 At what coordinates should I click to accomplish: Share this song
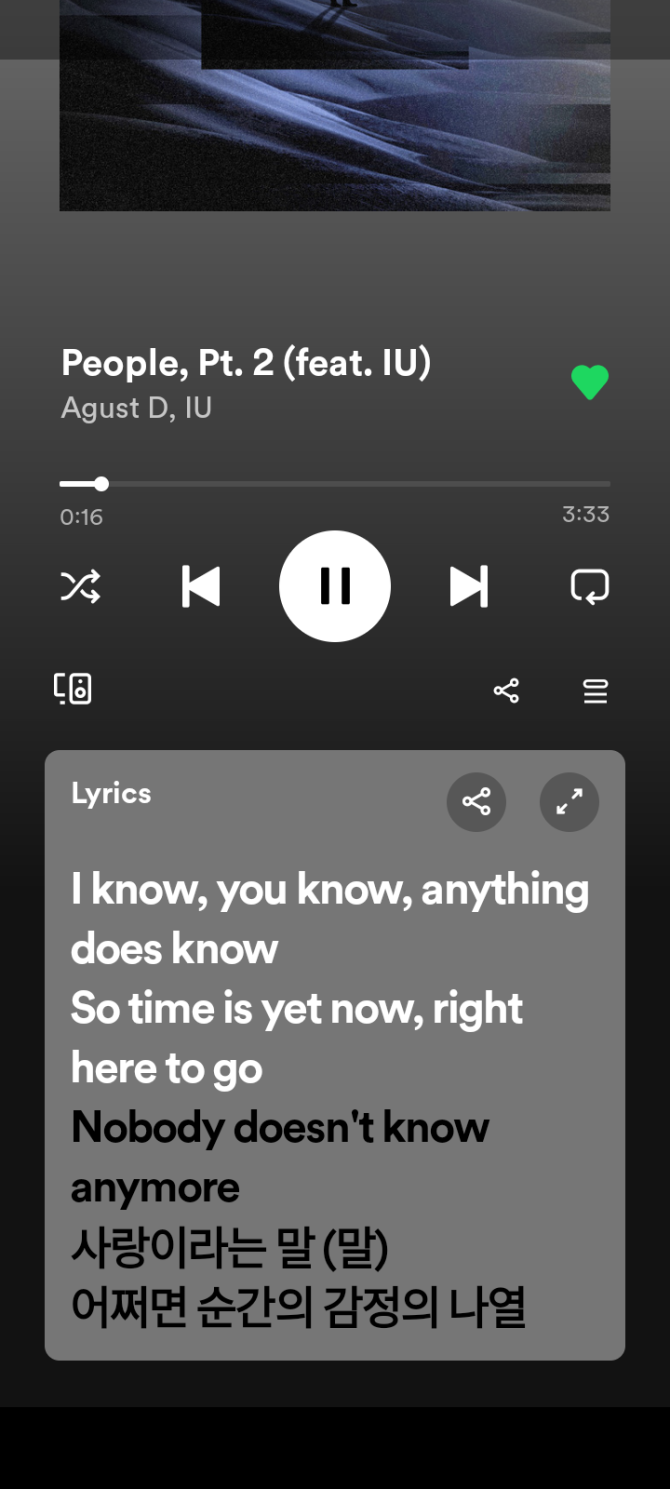coord(506,690)
